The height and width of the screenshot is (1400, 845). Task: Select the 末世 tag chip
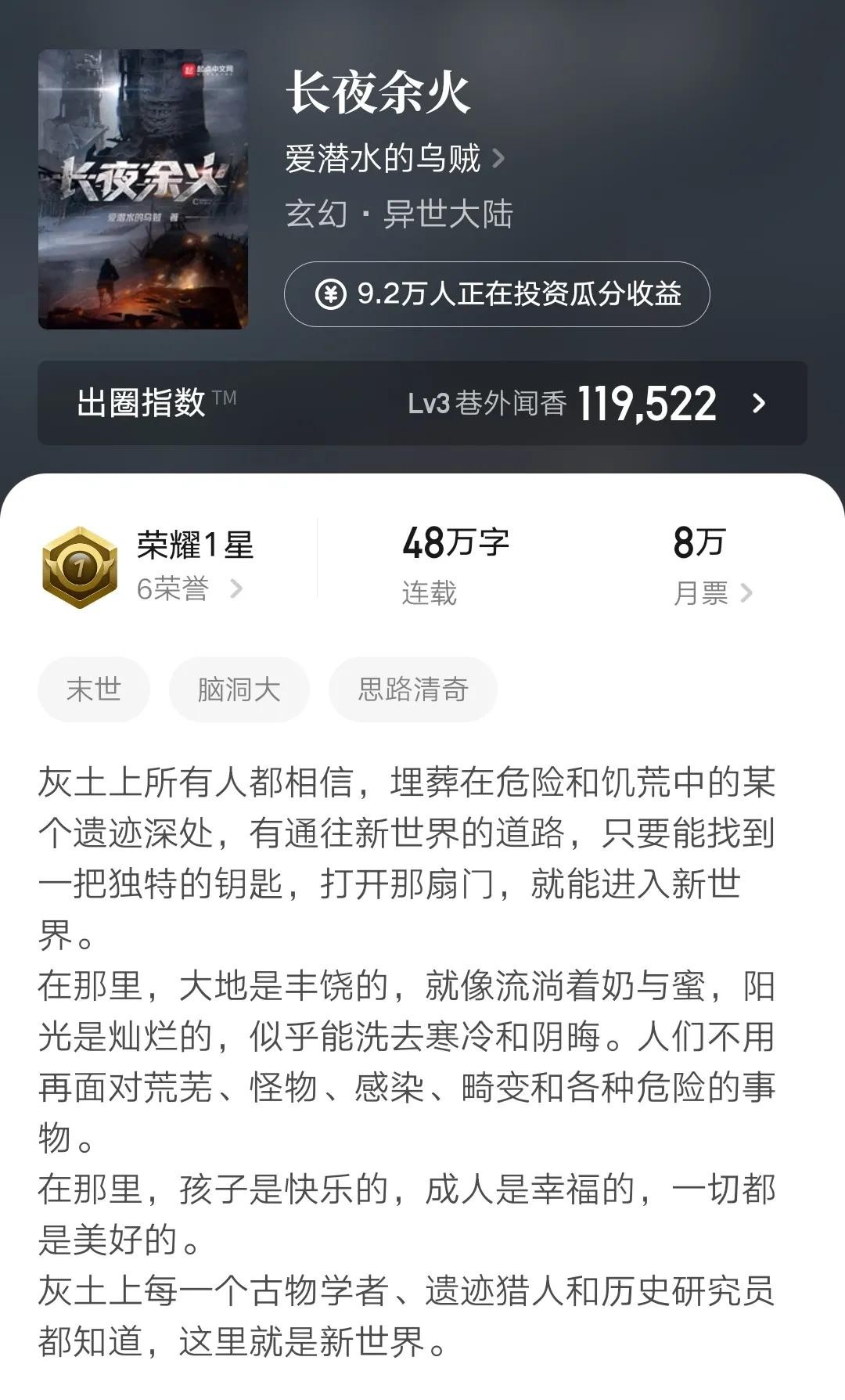(x=94, y=689)
